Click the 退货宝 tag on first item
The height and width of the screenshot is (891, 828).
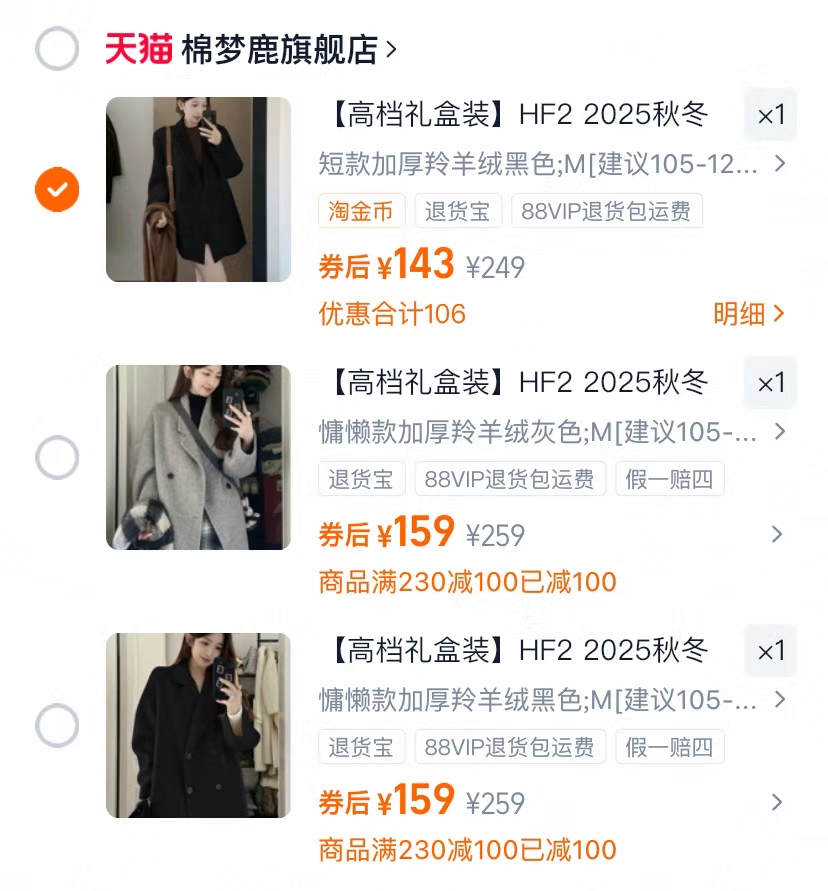point(458,211)
